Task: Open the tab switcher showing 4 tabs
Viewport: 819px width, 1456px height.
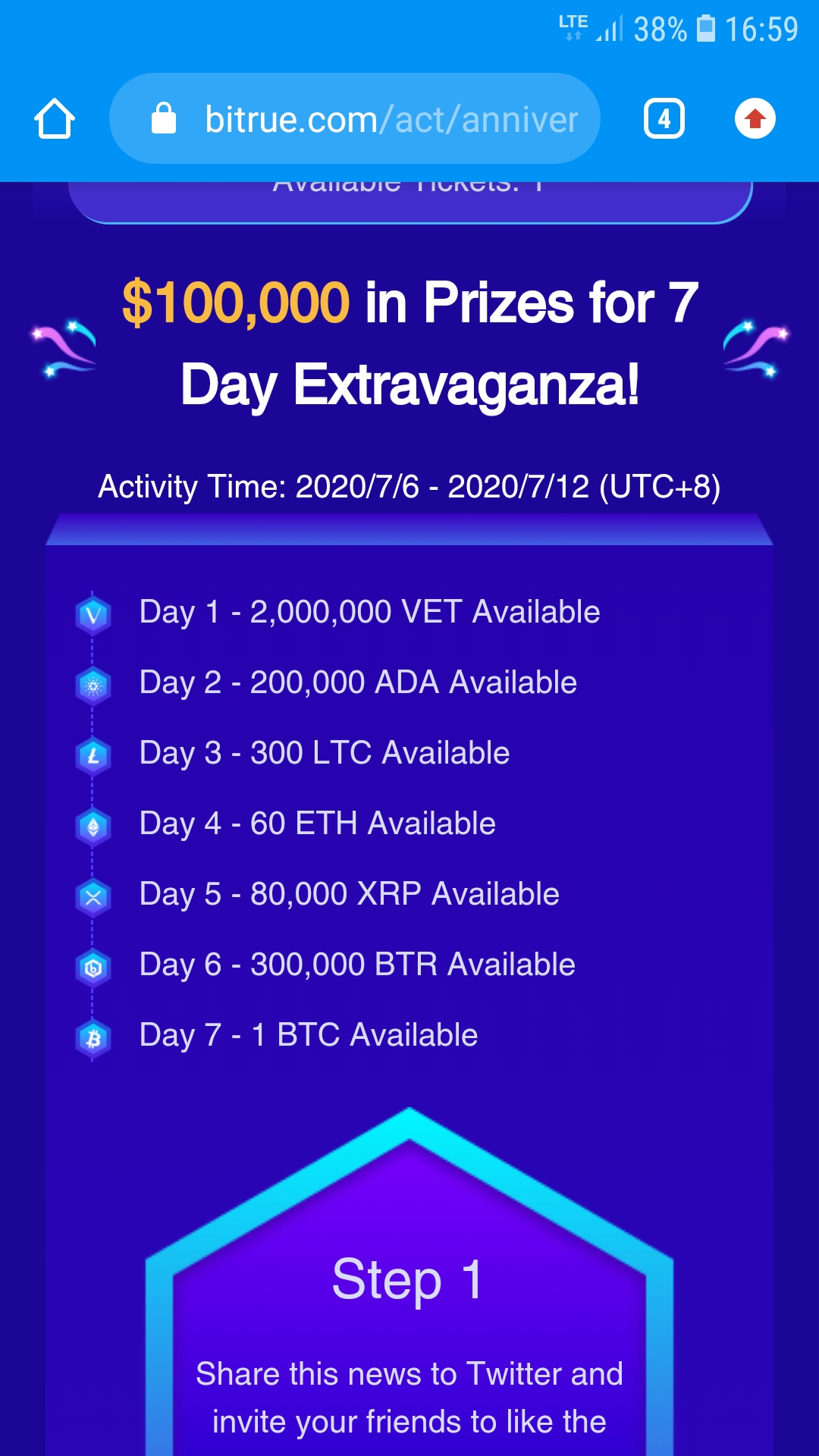Action: point(664,119)
